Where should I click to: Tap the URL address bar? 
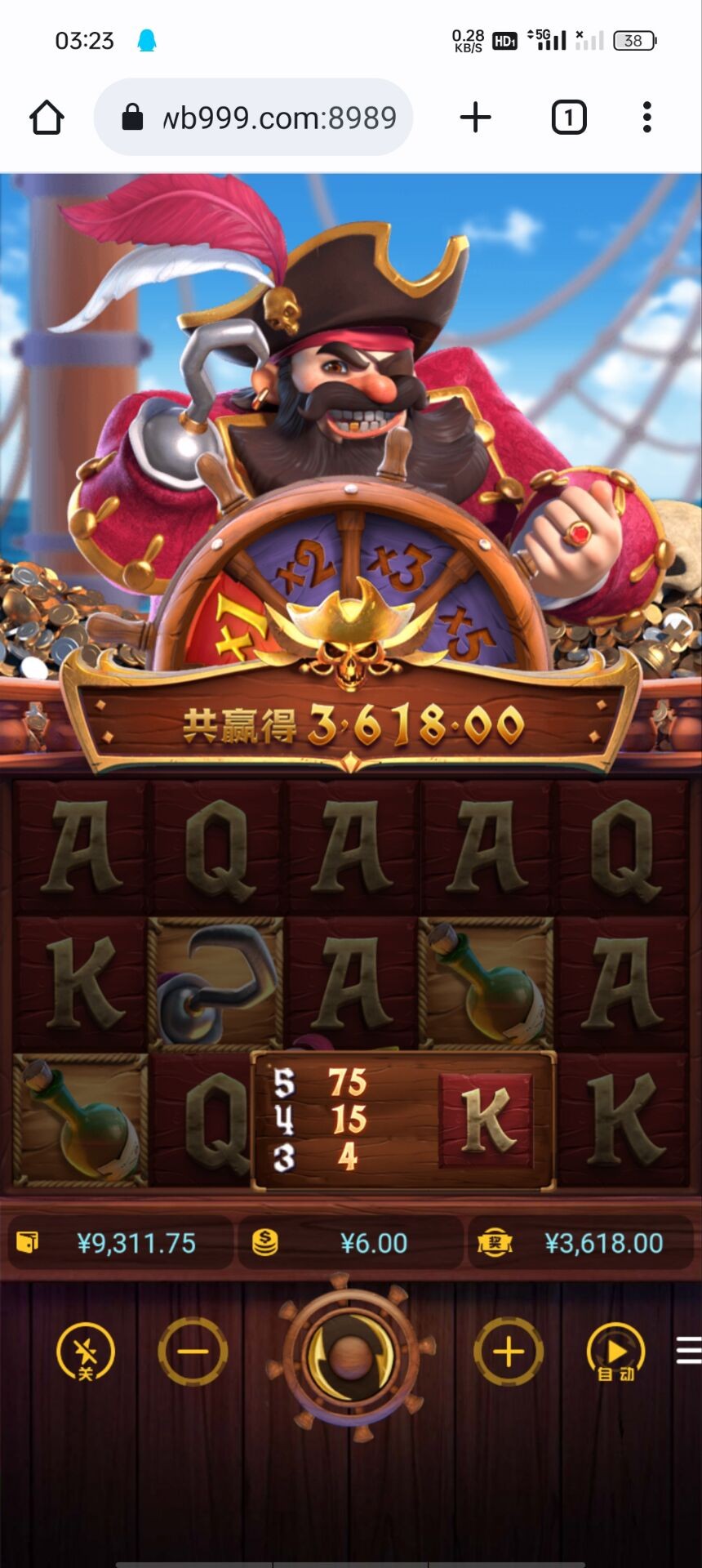coord(253,118)
